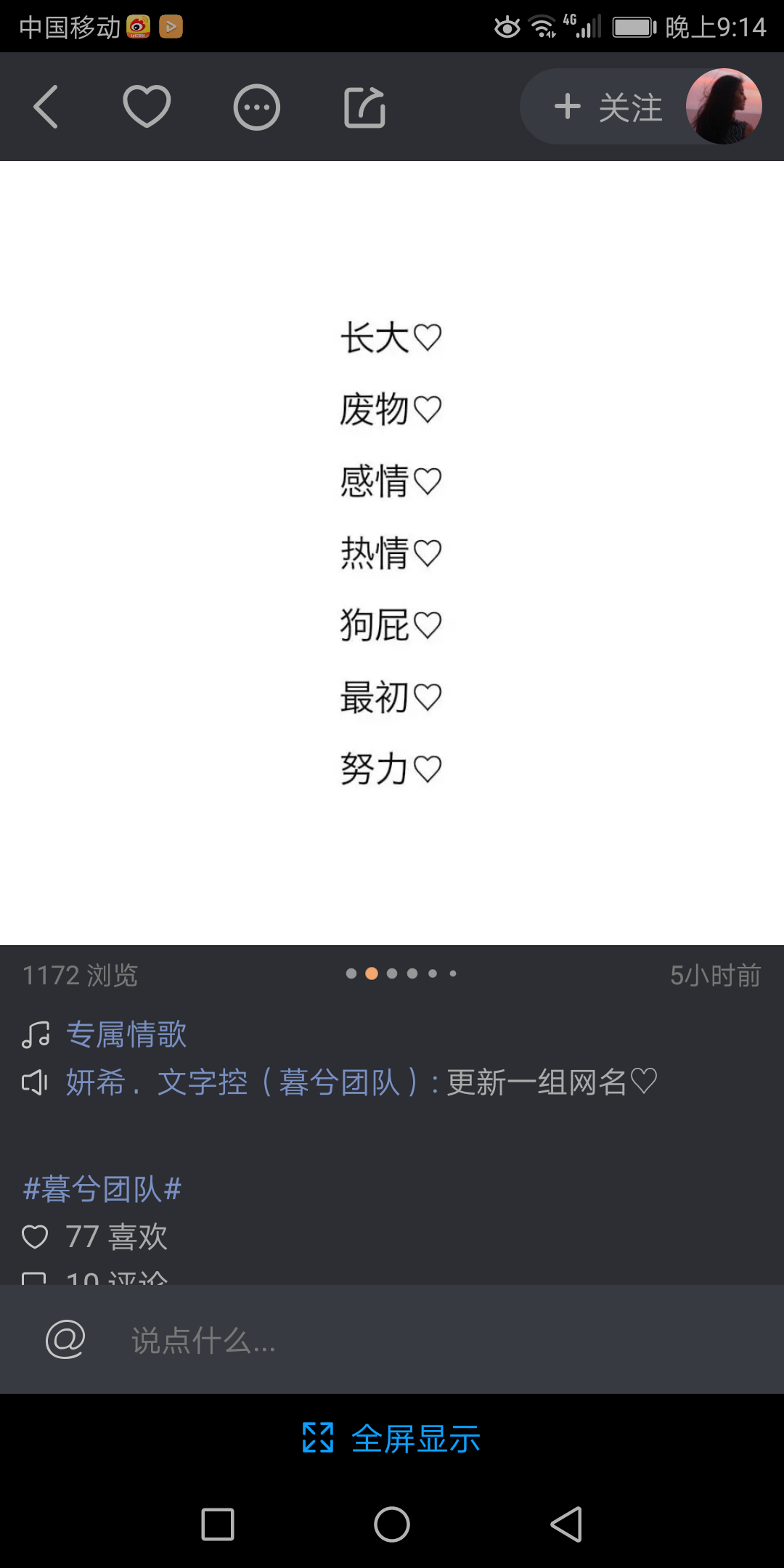Share this post

(x=364, y=107)
